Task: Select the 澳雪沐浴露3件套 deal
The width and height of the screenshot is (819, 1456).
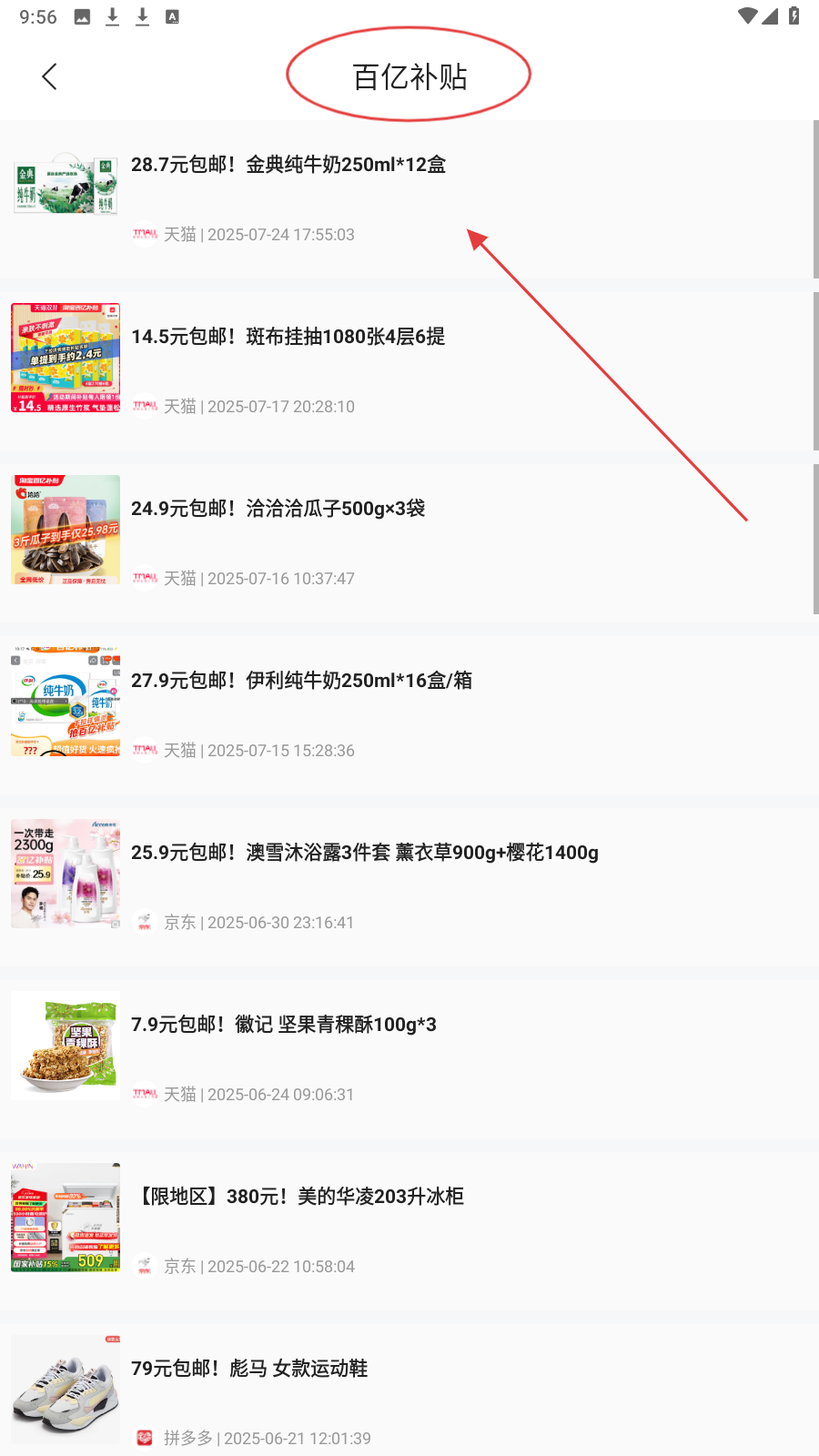Action: click(x=364, y=853)
